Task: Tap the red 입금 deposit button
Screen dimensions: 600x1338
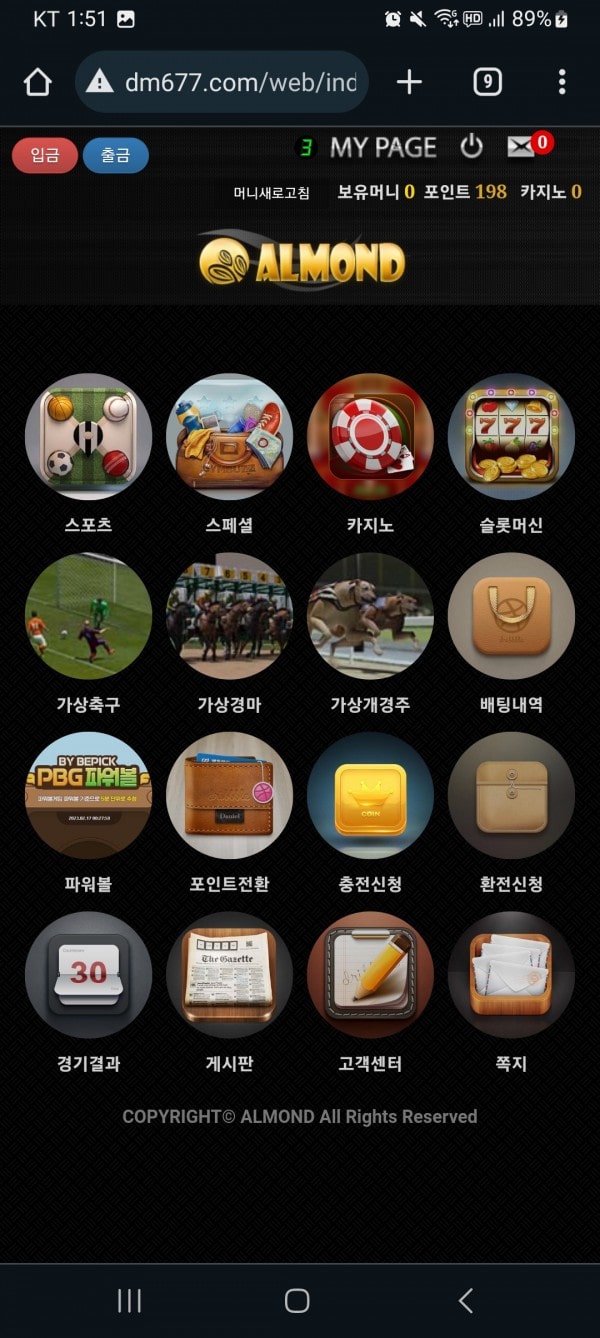Action: coord(44,156)
